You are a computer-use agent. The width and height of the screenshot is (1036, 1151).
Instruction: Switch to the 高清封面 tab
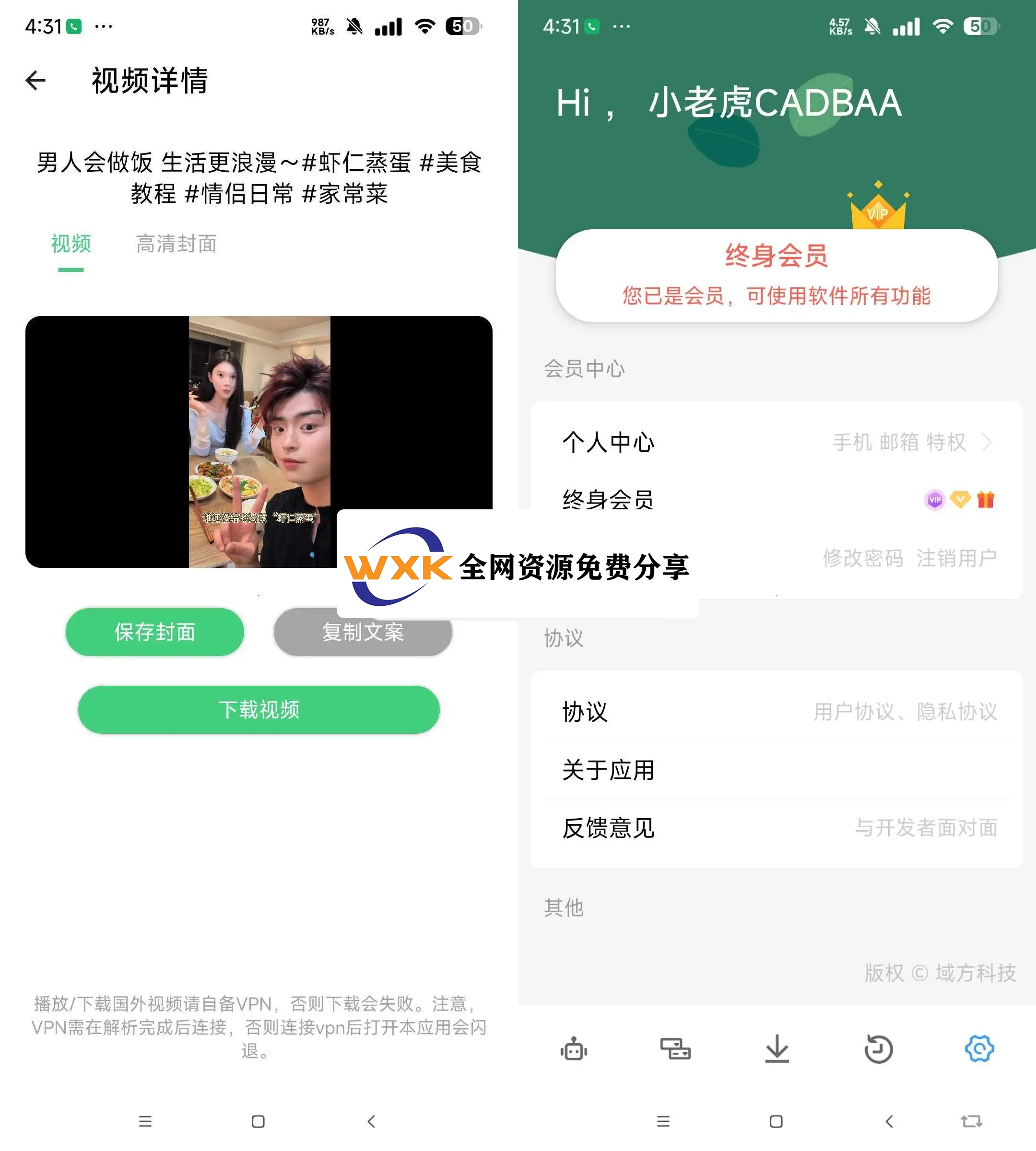176,244
